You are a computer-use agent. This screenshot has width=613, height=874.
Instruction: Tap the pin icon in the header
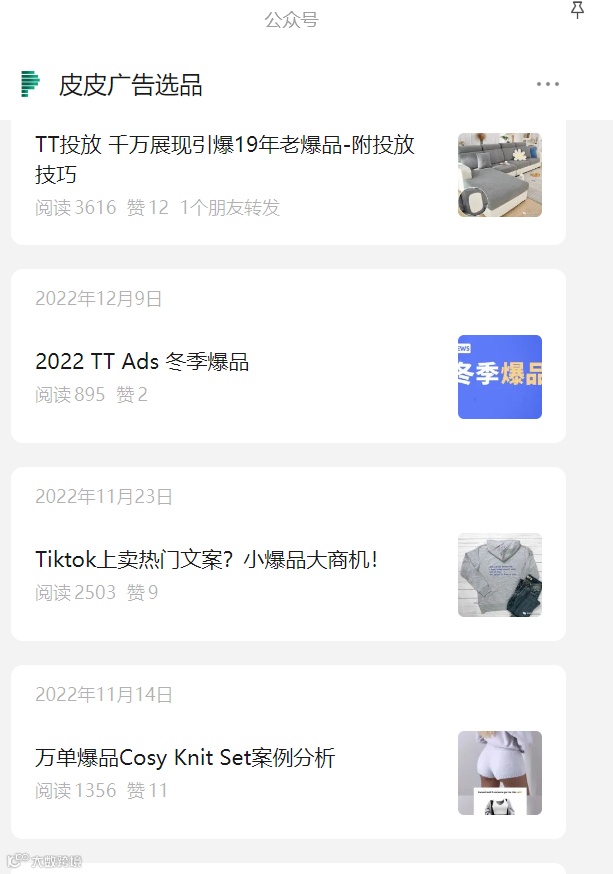point(577,9)
